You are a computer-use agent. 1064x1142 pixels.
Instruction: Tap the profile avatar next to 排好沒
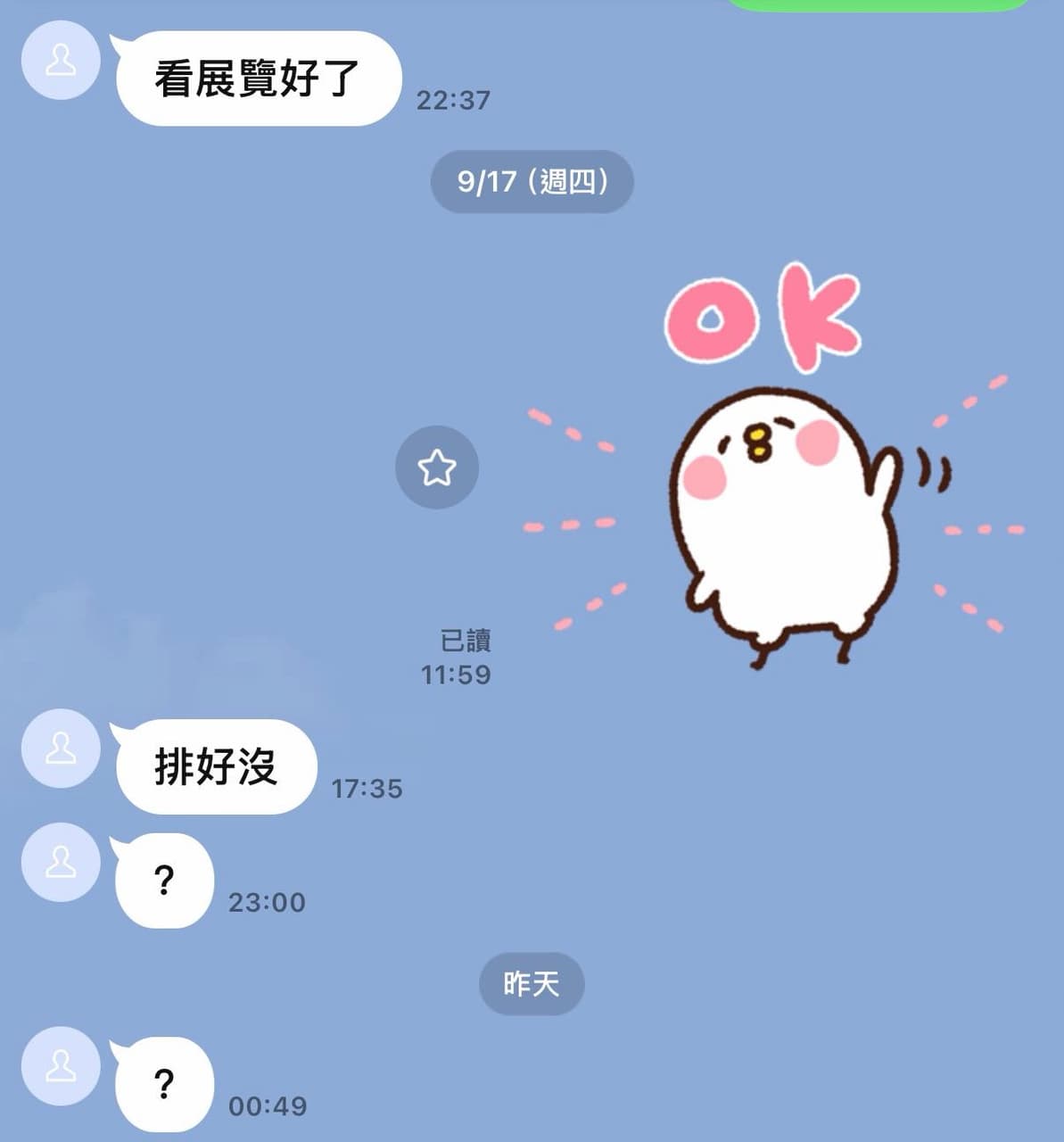[x=61, y=749]
